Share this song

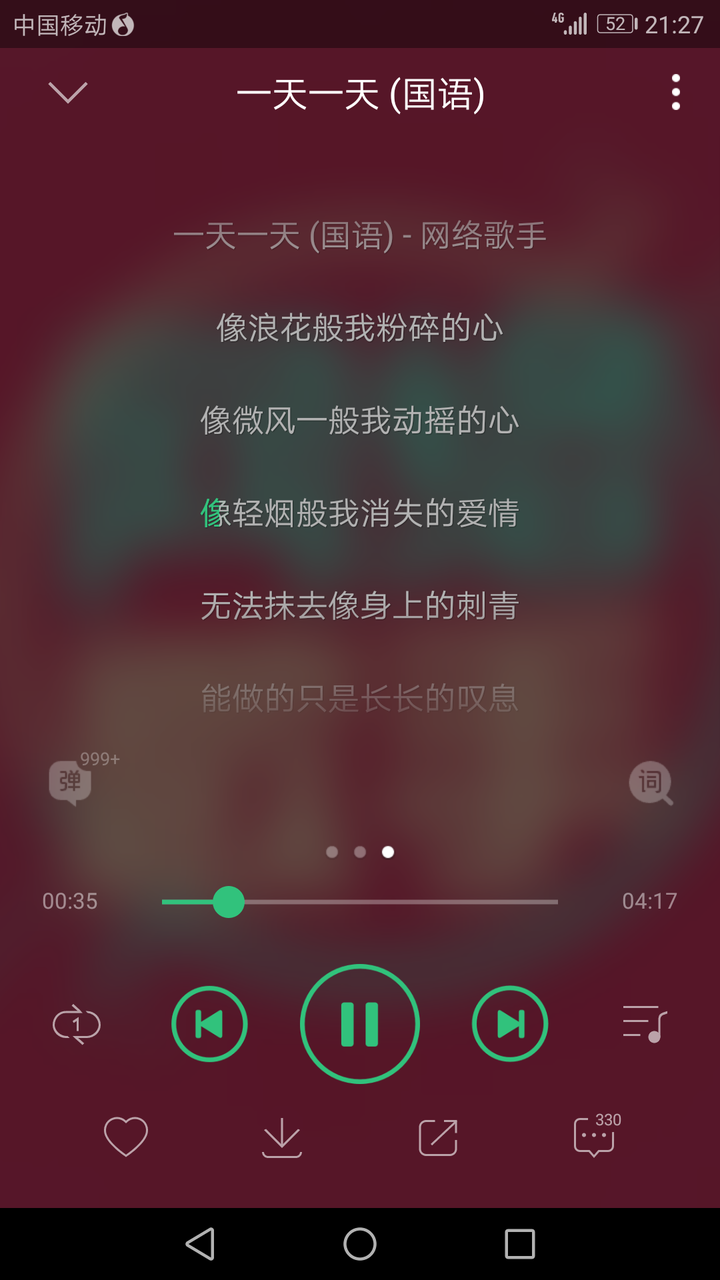[x=438, y=1138]
